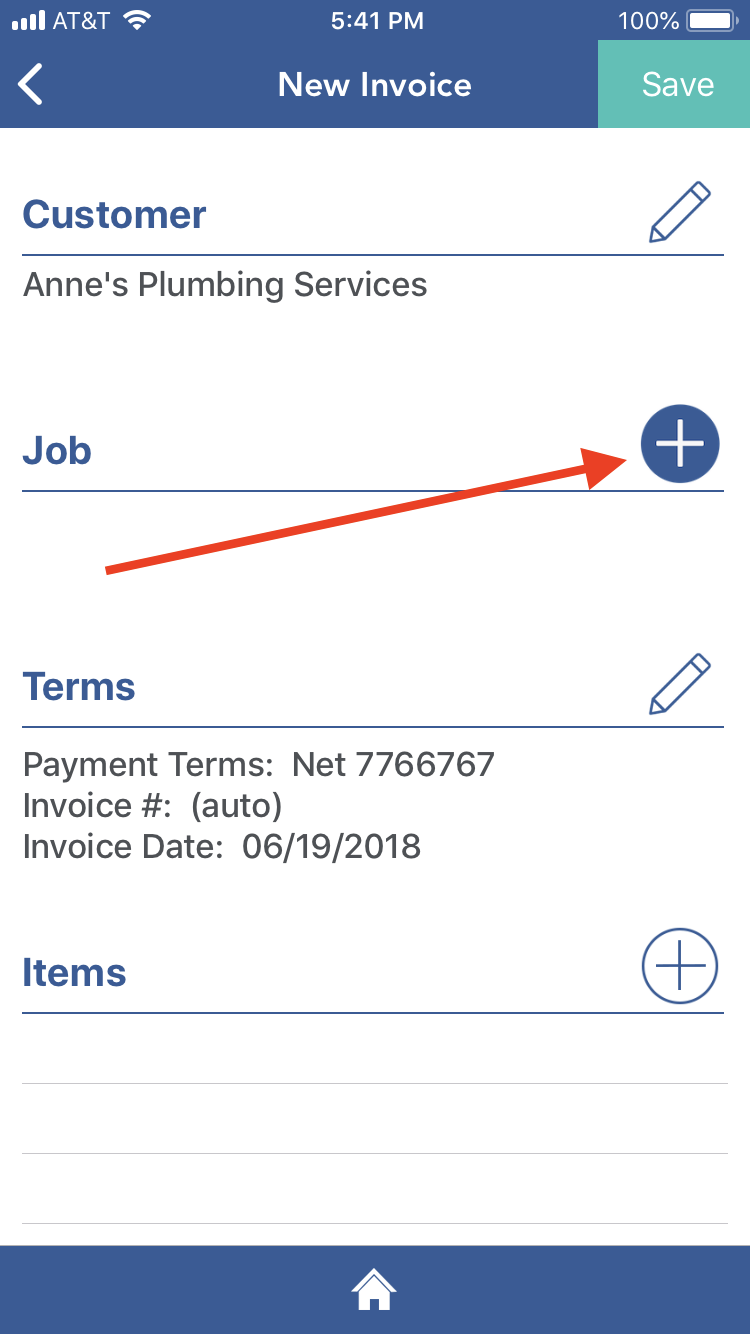Save the new invoice
Screen dimensions: 750x1334
(x=676, y=84)
